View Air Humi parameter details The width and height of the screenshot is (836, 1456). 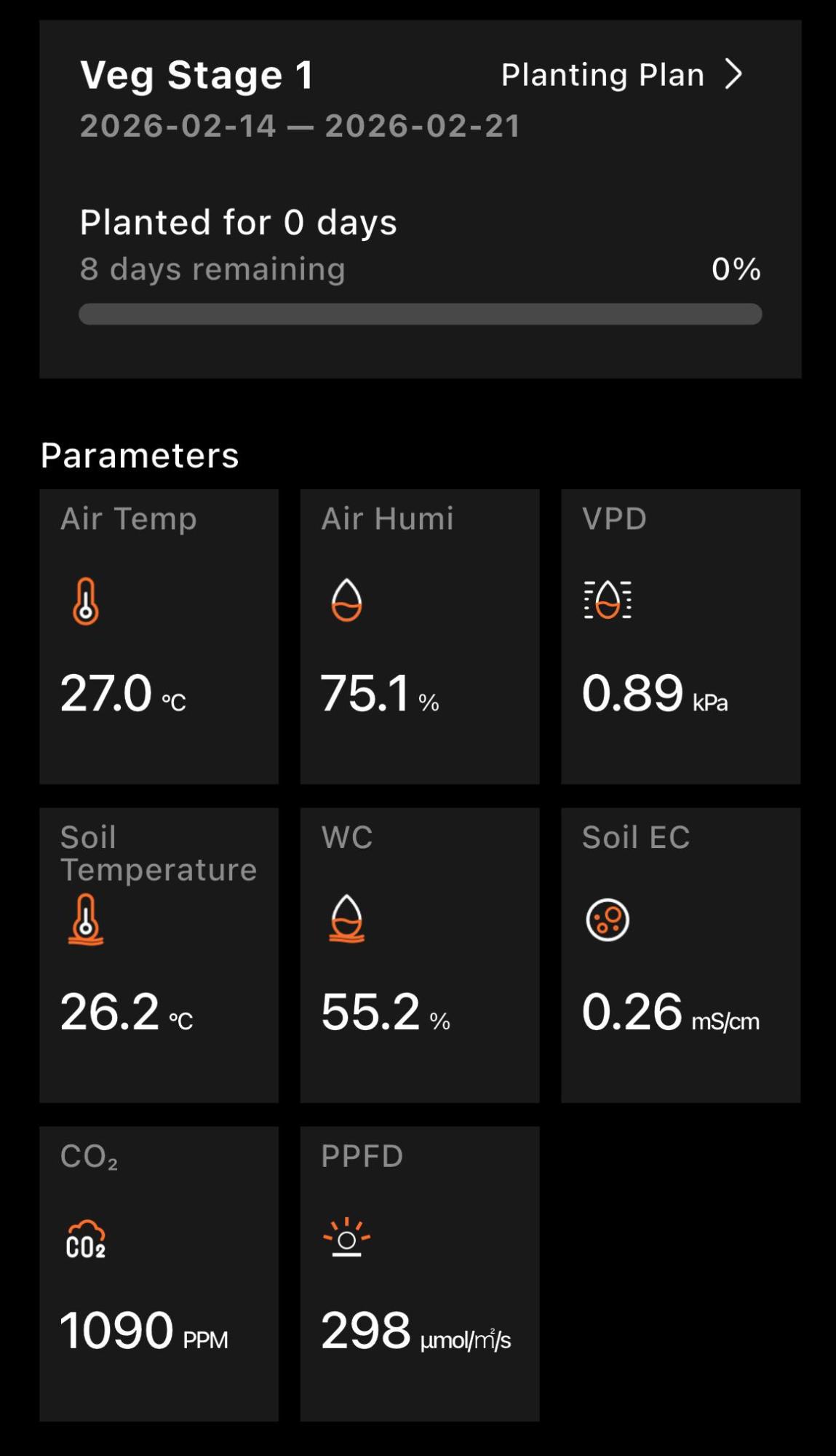coord(420,636)
